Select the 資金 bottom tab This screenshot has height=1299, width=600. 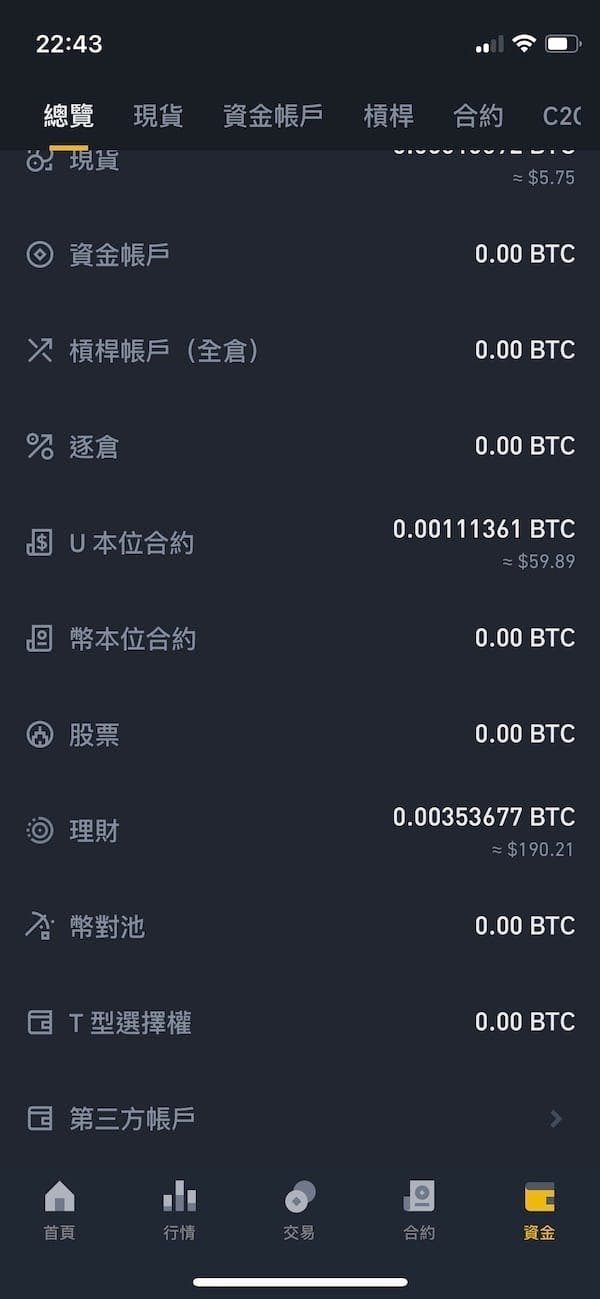coord(539,1210)
